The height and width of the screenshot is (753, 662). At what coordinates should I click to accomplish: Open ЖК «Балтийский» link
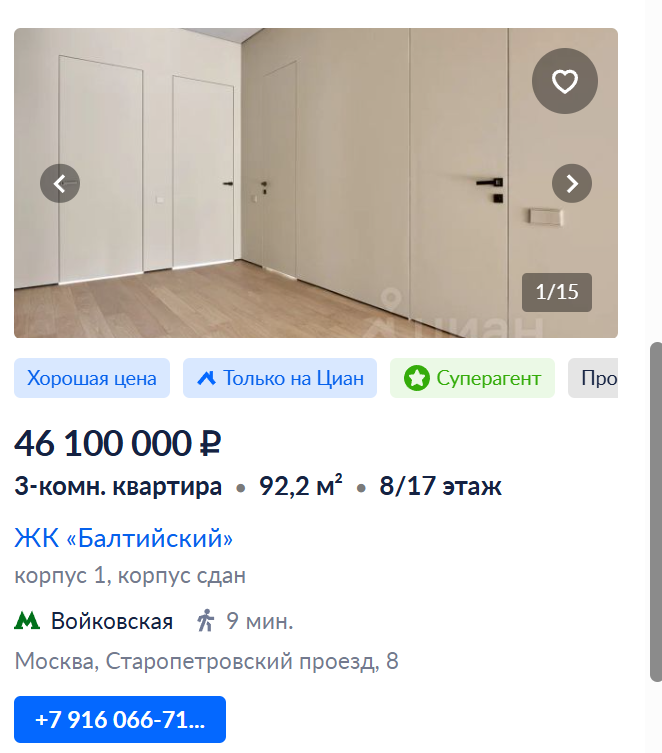pyautogui.click(x=123, y=539)
